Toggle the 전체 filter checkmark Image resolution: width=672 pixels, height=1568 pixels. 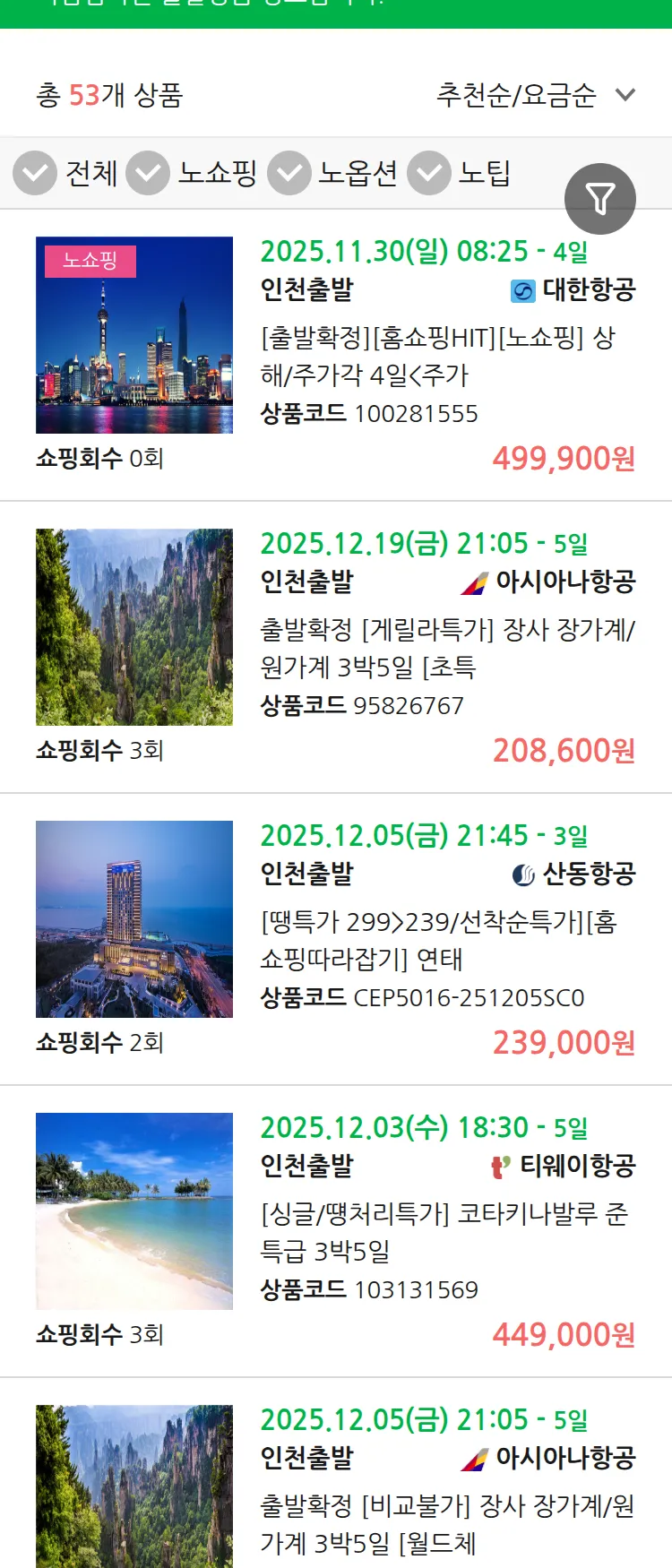pyautogui.click(x=34, y=172)
